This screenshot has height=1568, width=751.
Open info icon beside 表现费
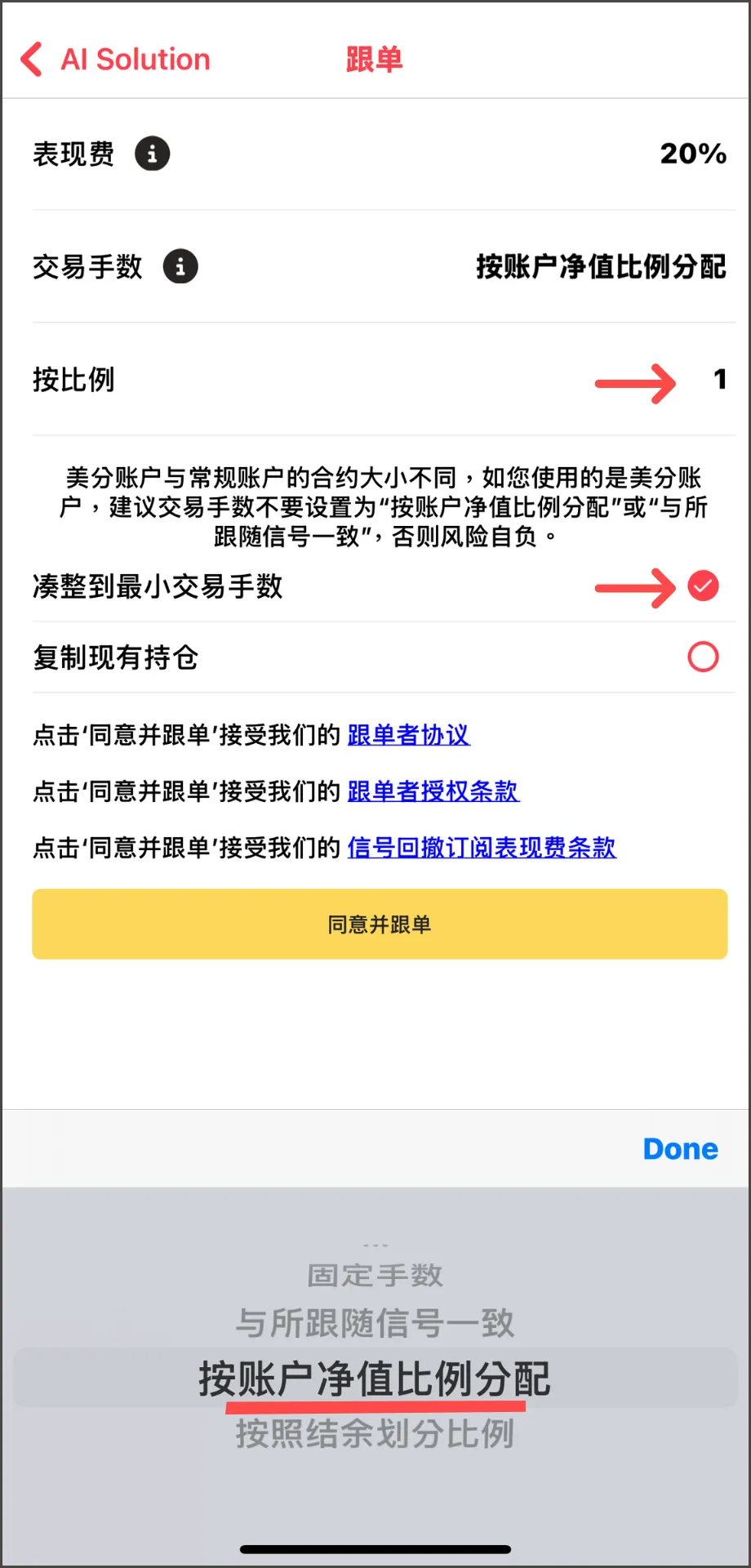(153, 154)
